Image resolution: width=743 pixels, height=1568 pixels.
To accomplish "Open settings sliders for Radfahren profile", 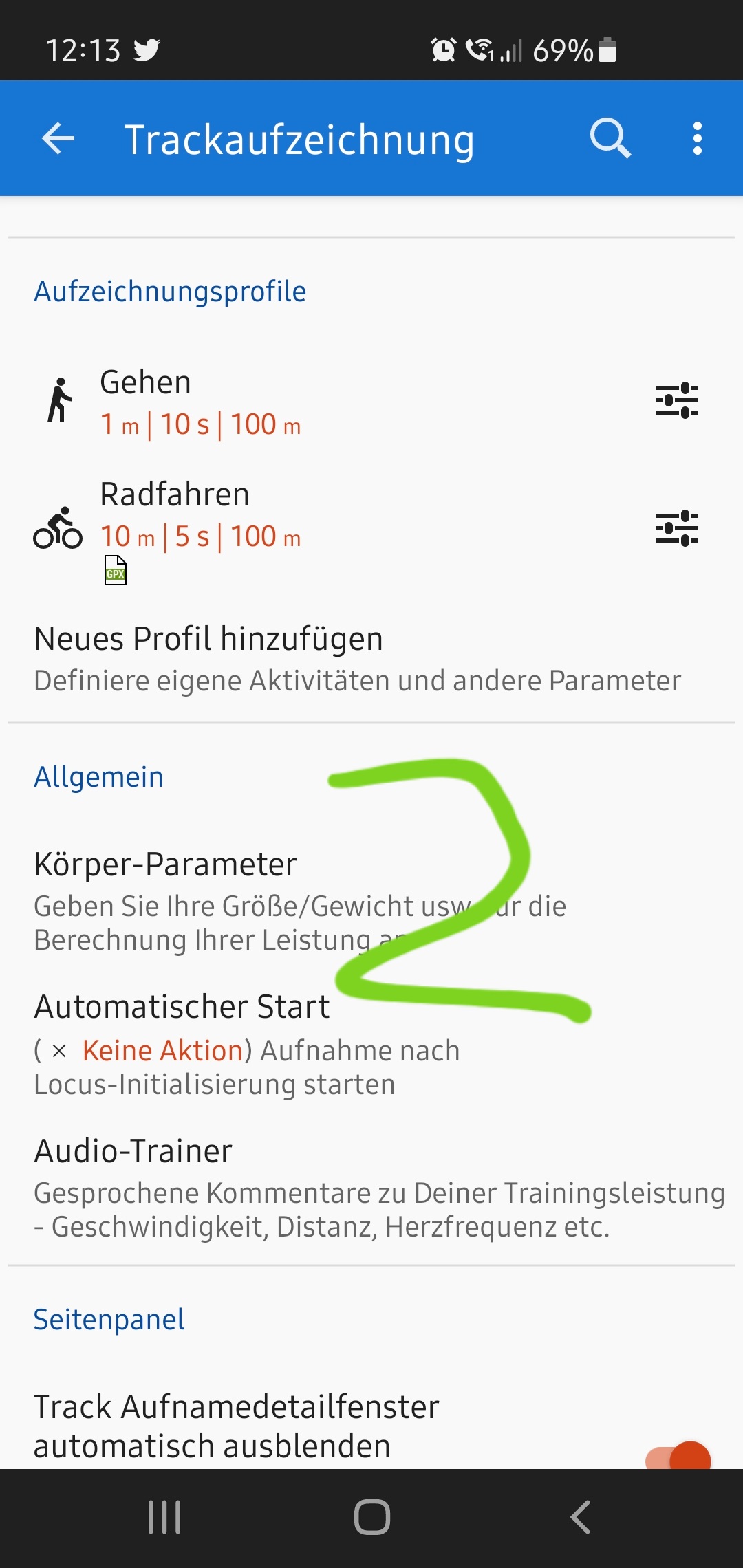I will [x=676, y=528].
